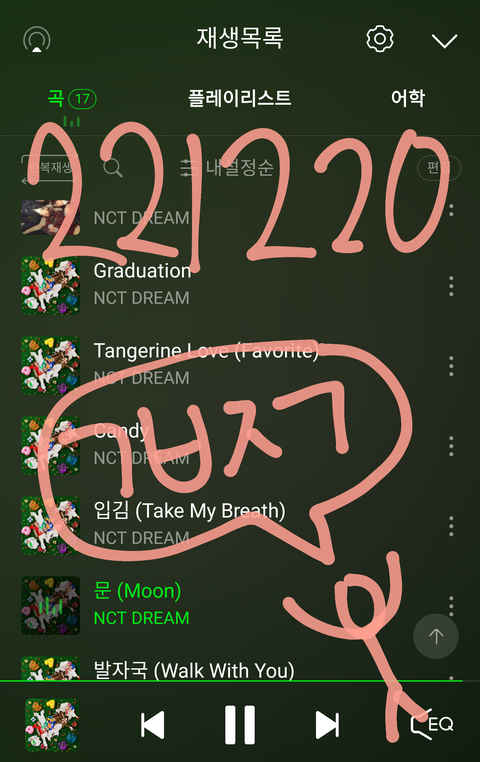This screenshot has width=480, height=762.
Task: Tap the 편집 edit button
Action: [x=439, y=168]
